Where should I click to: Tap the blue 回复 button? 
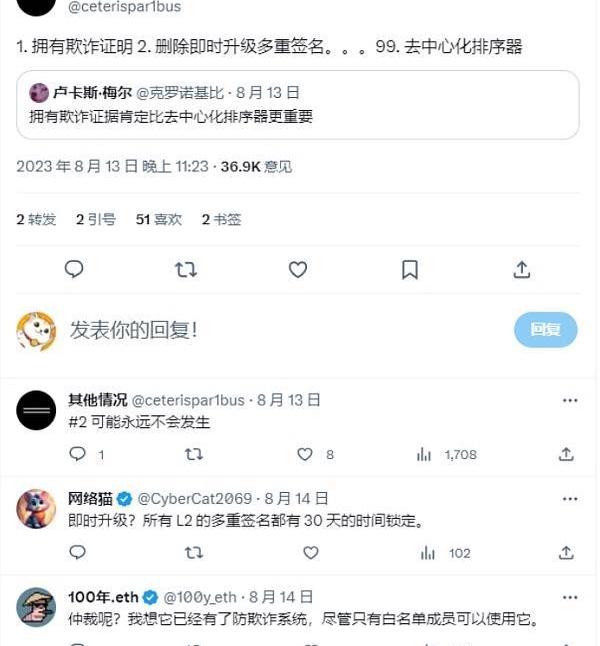coord(545,329)
